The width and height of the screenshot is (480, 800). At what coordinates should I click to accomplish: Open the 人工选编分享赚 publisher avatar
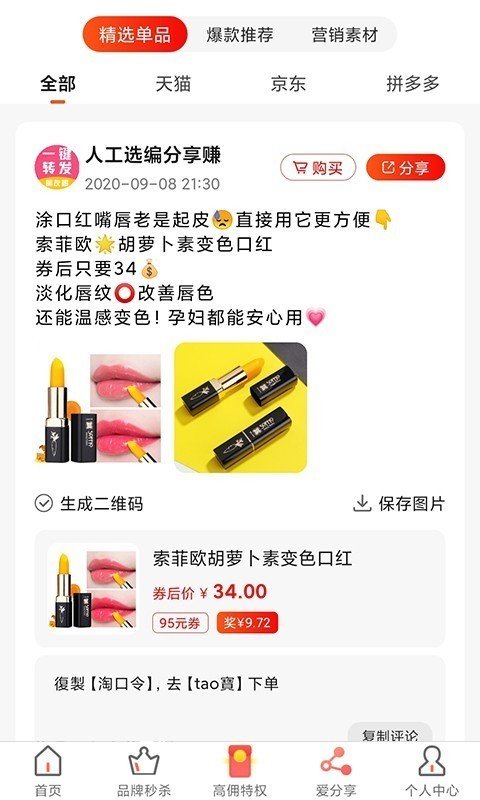[56, 167]
